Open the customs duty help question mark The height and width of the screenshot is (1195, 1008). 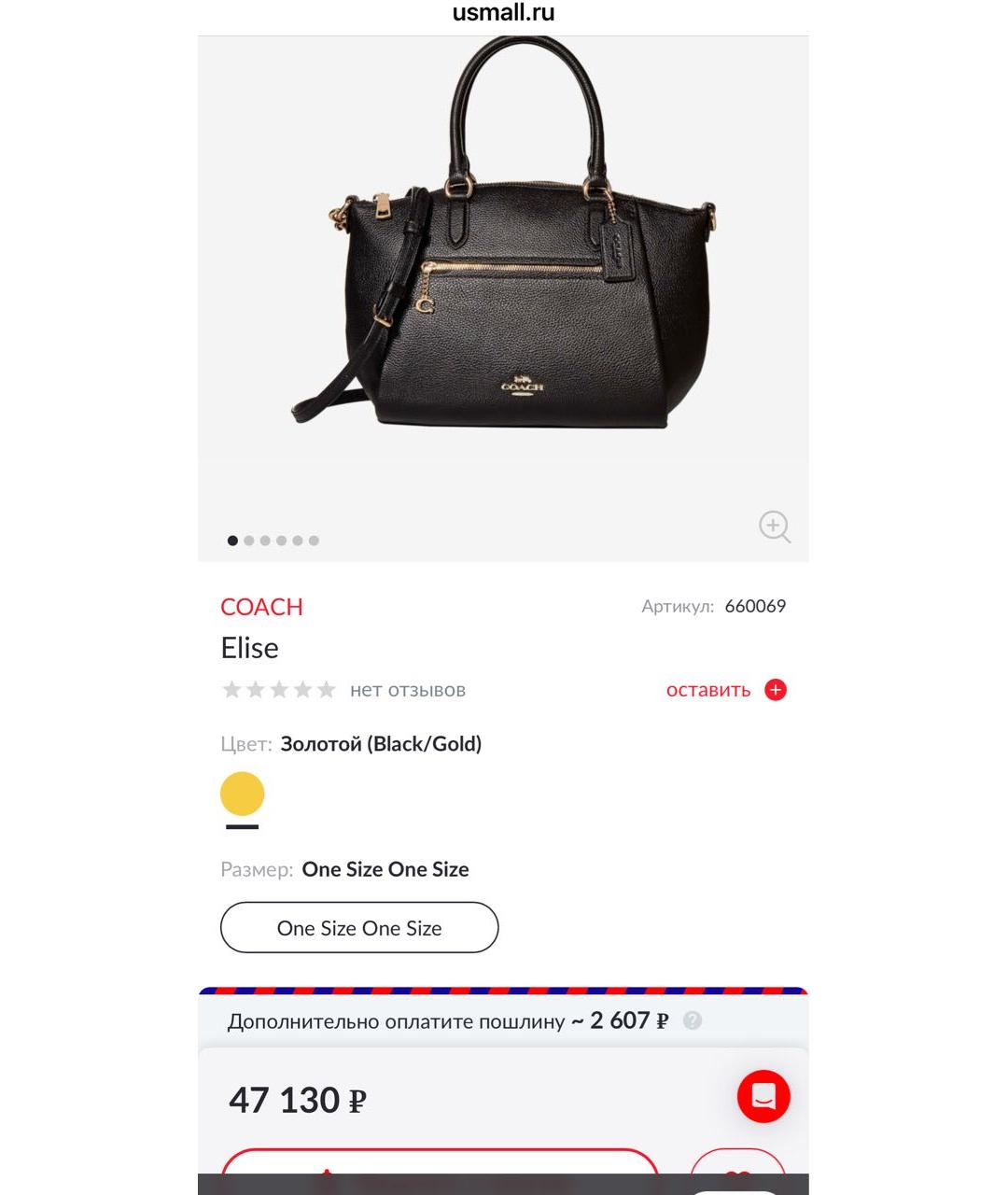(693, 1020)
